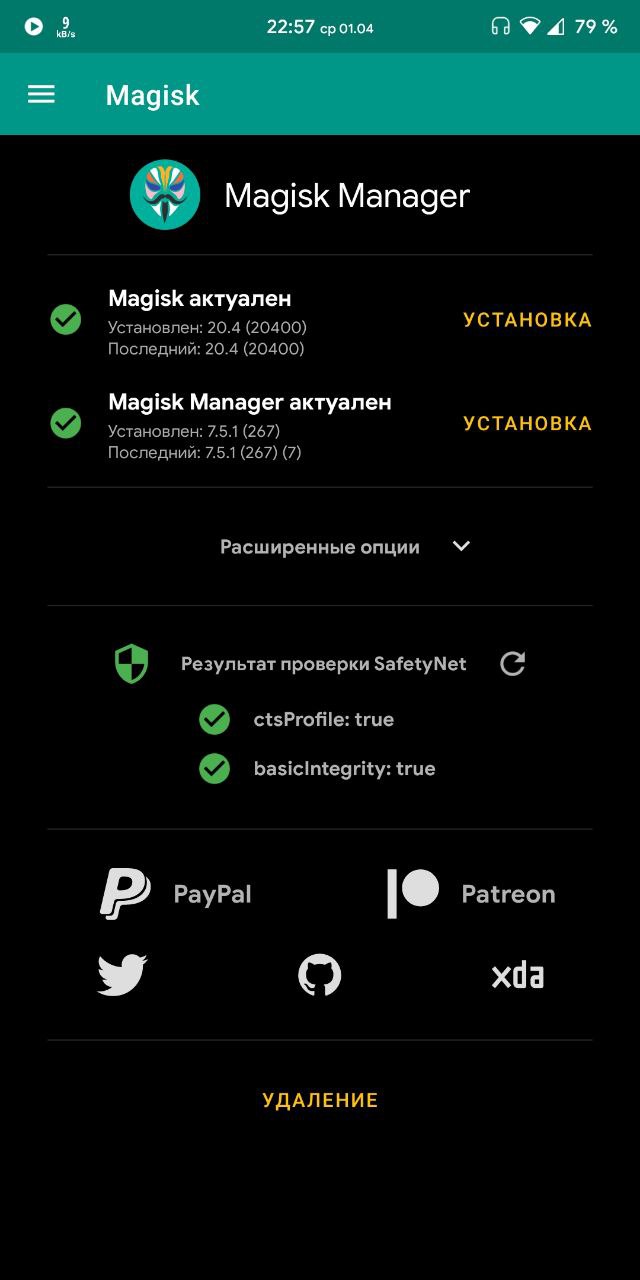Tap УСТАНОВКА next to Magisk Manager актуален
This screenshot has height=1280, width=640.
(x=527, y=423)
